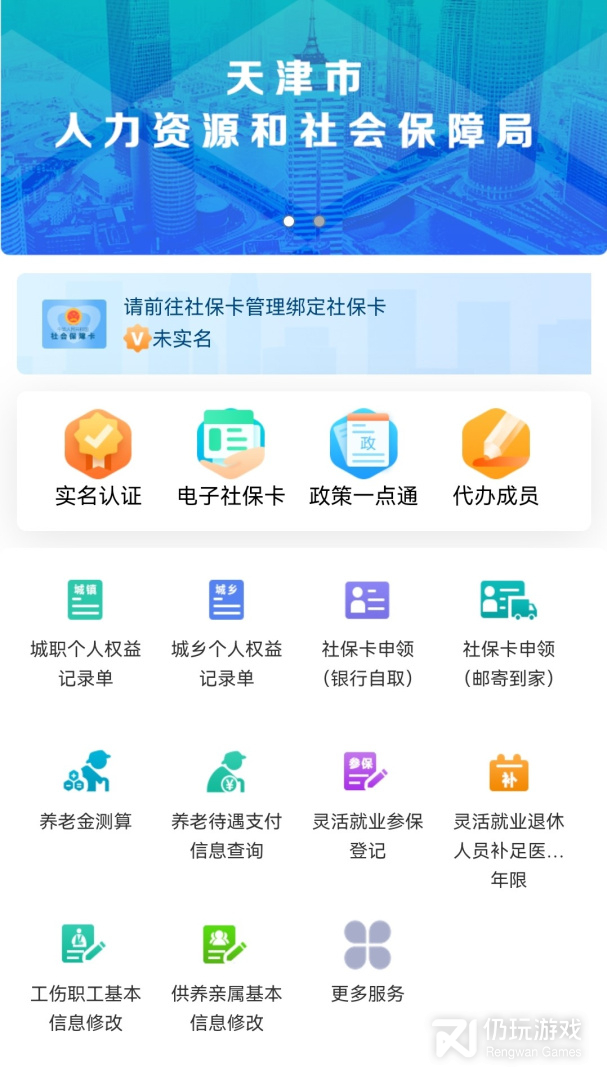The height and width of the screenshot is (1080, 607).
Task: Select 社保卡申领（银行自取）
Action: [367, 632]
